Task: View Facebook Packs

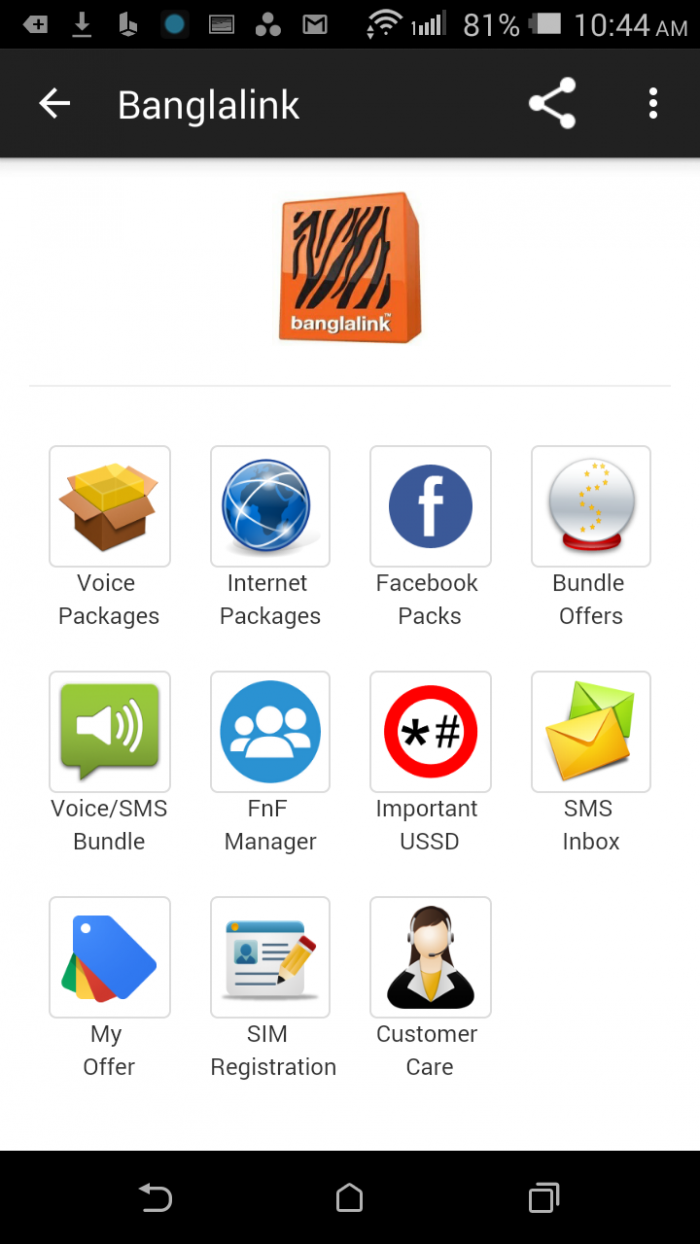Action: point(430,507)
